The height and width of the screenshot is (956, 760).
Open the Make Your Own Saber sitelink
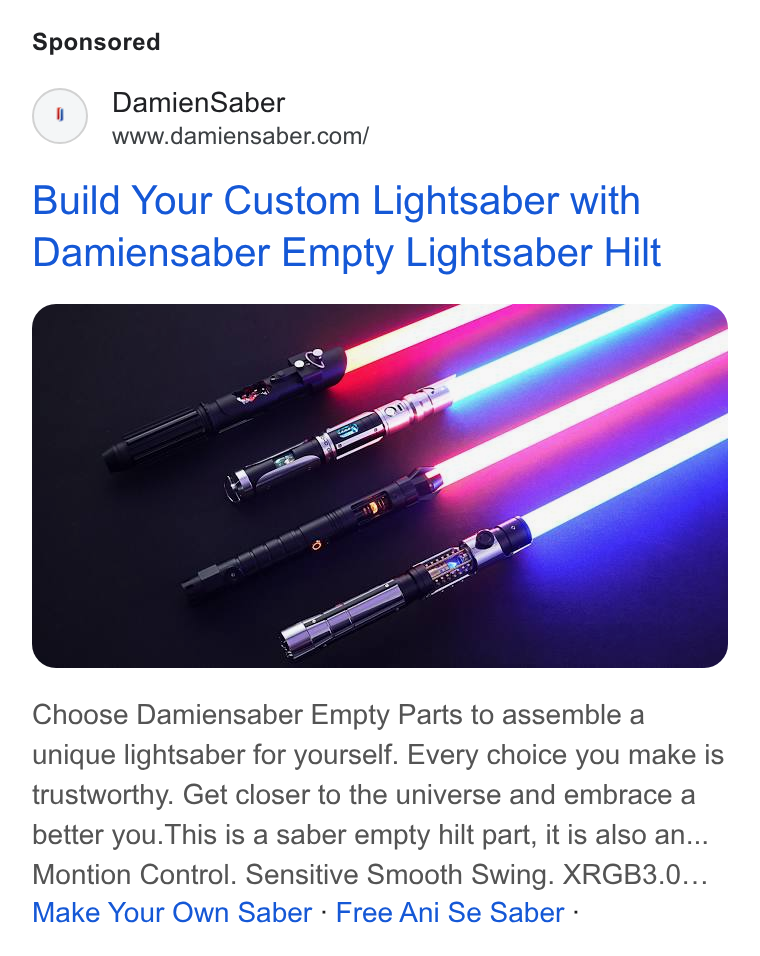pos(172,913)
